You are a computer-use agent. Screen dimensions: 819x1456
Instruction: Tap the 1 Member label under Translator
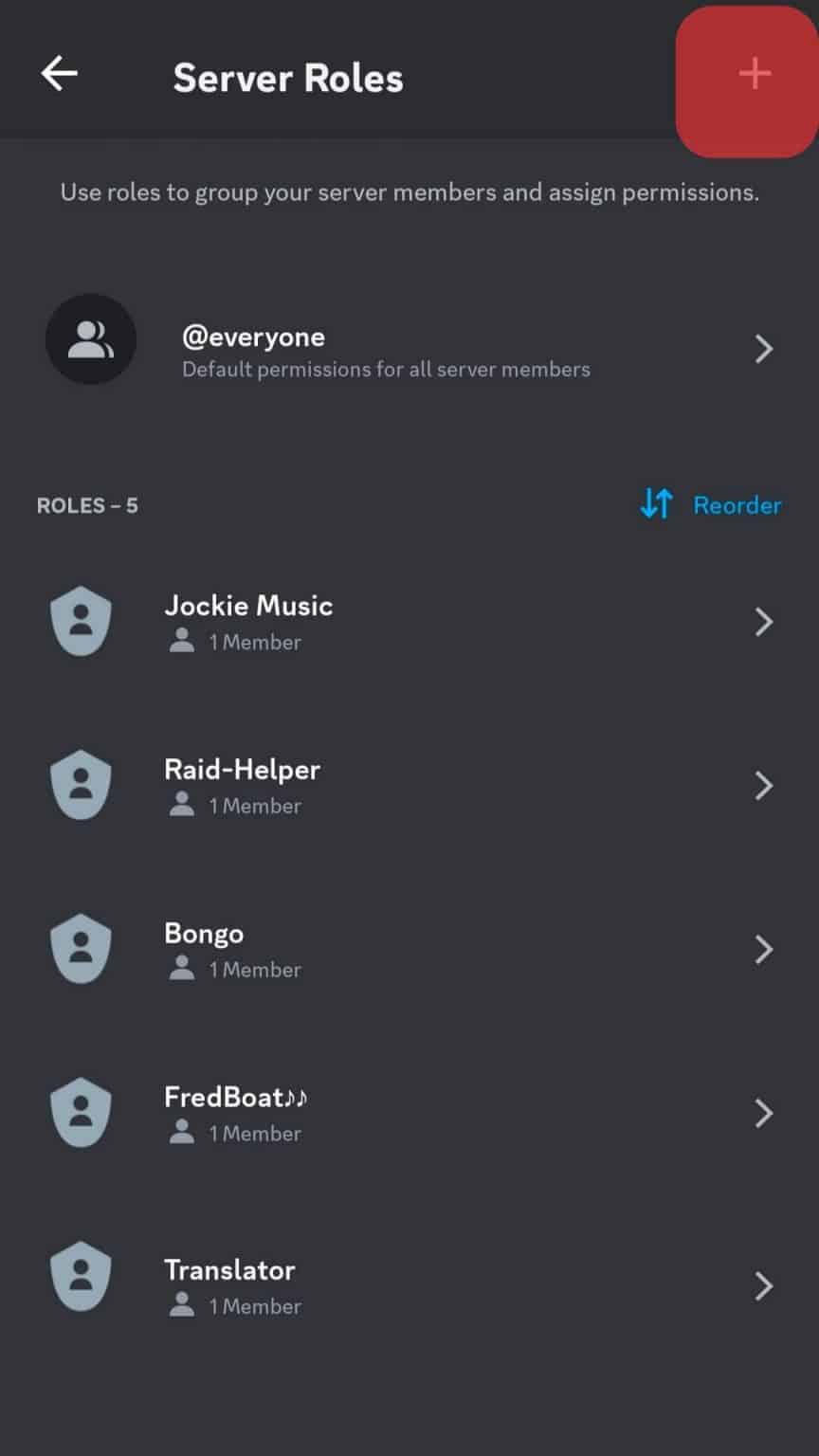click(x=255, y=1306)
